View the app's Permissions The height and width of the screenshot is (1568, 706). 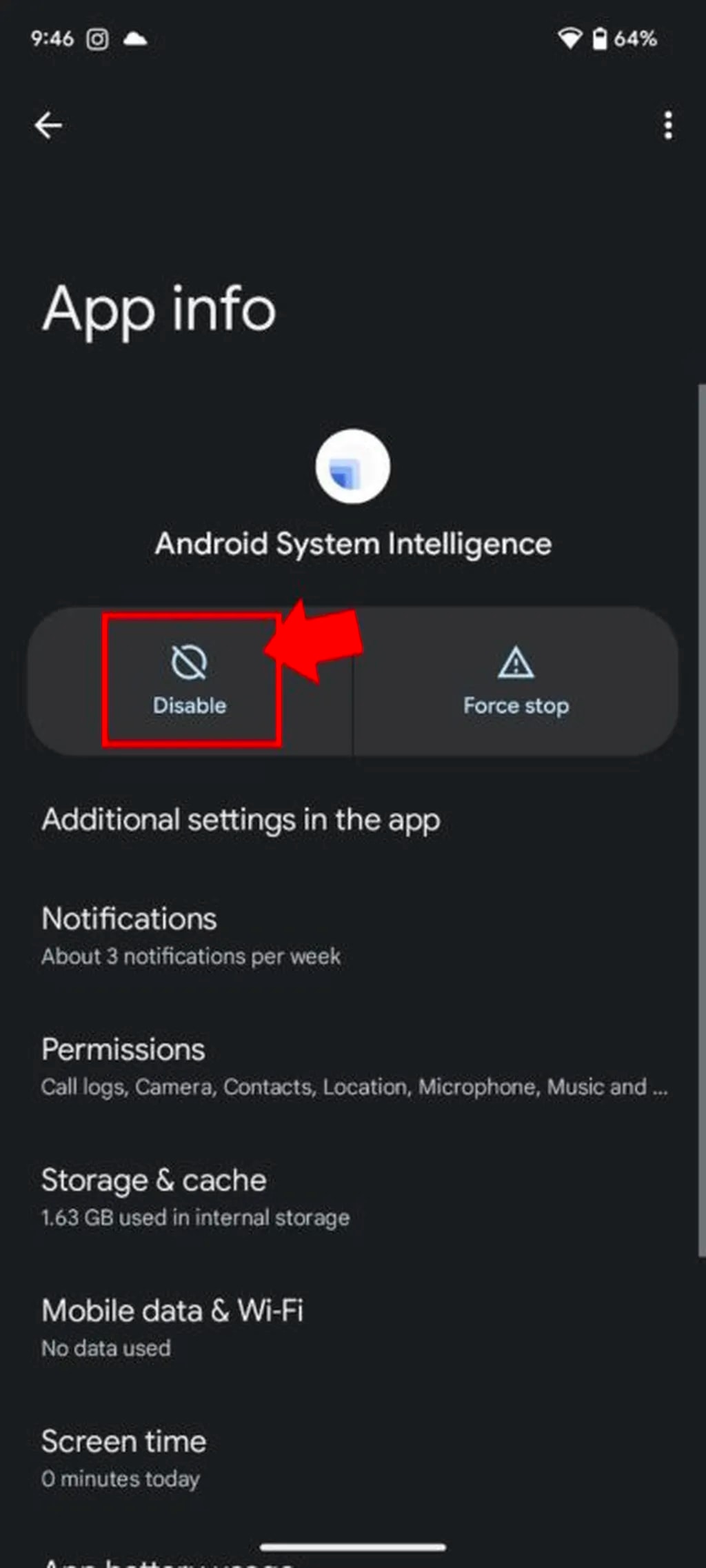(x=353, y=1066)
